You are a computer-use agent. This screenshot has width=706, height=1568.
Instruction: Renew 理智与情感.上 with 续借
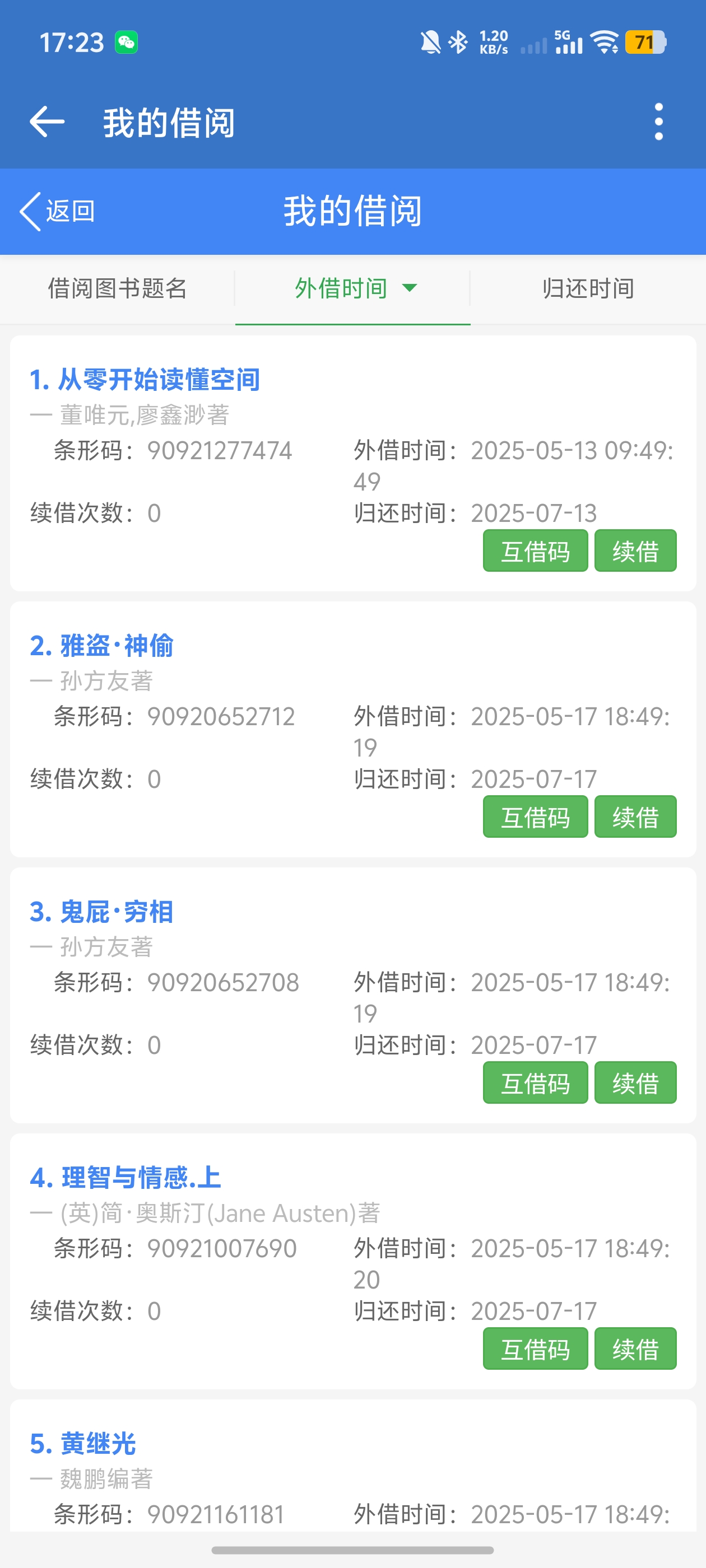click(x=635, y=1349)
